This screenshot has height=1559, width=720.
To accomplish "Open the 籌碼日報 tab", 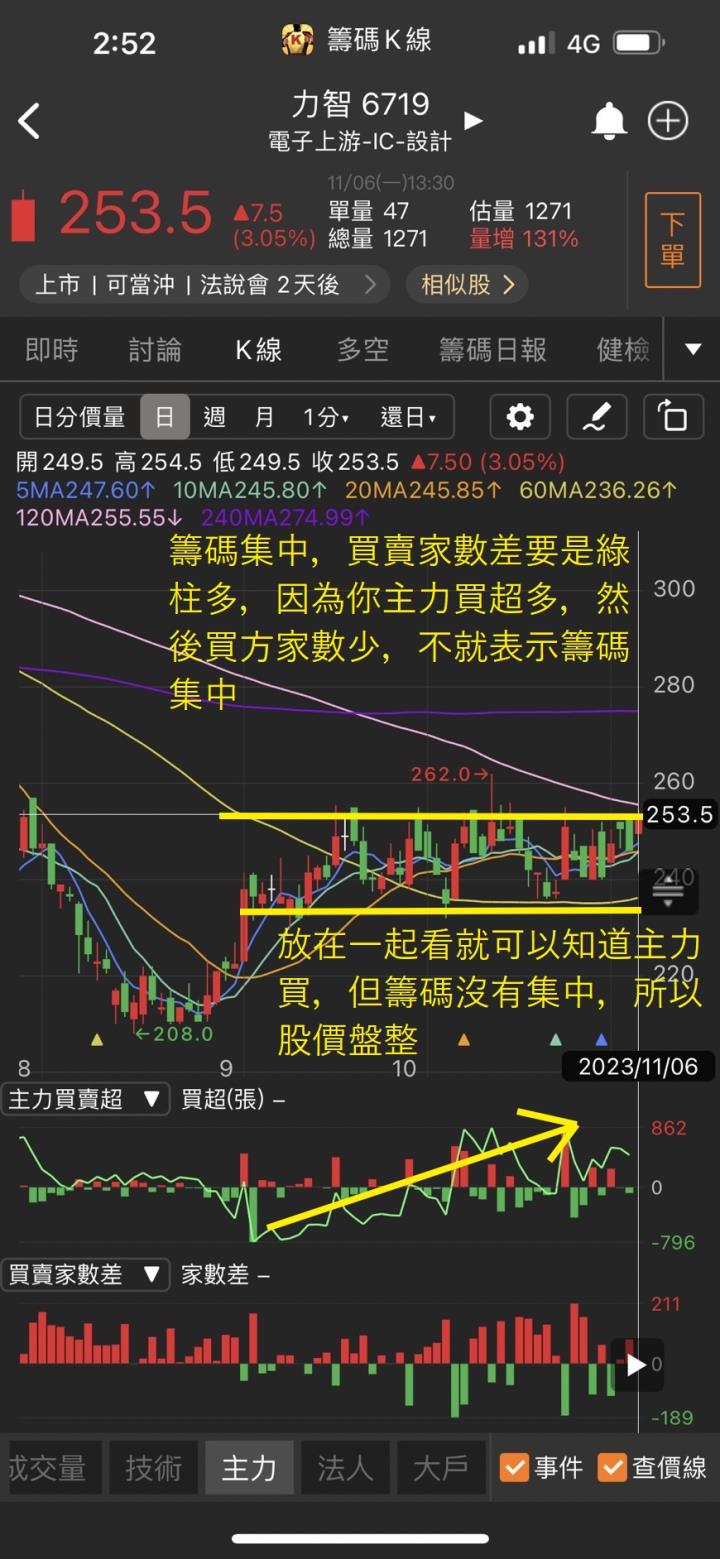I will tap(493, 349).
